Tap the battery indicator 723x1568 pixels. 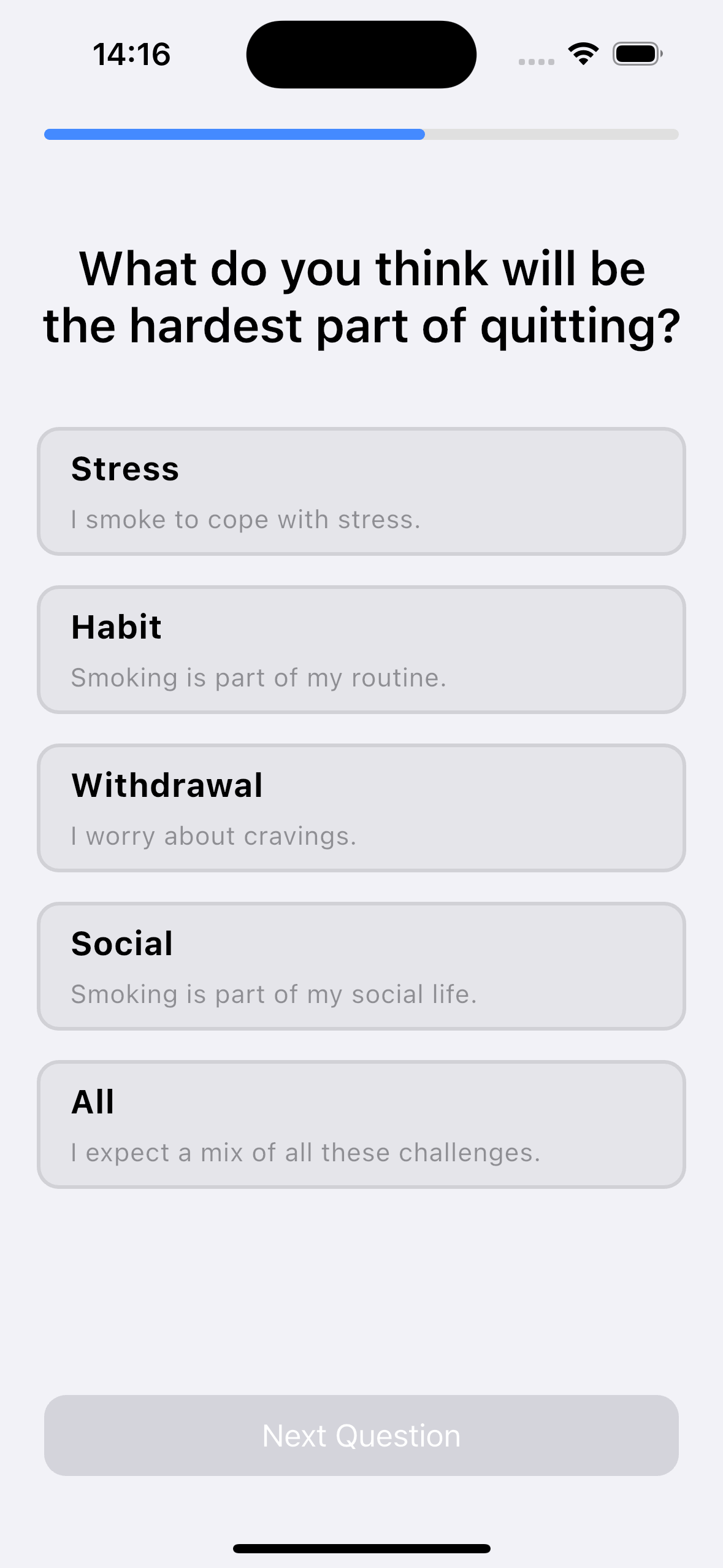point(637,53)
